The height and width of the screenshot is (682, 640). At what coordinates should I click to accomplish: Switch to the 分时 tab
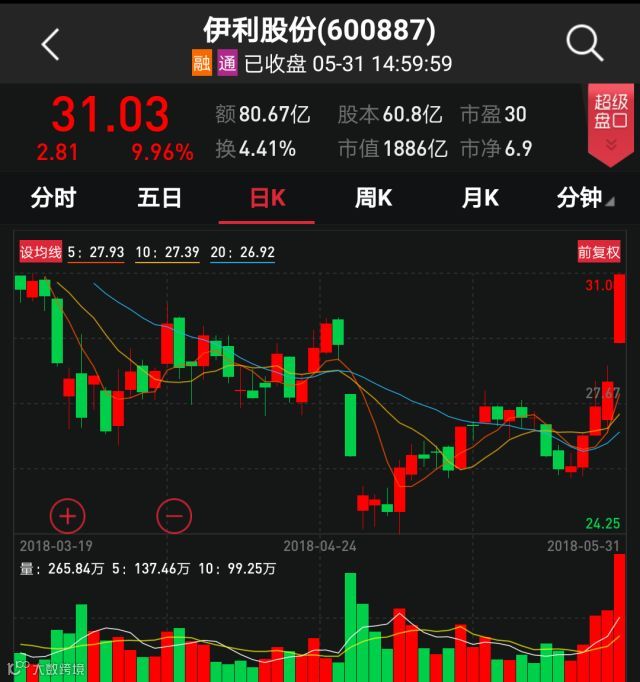pyautogui.click(x=53, y=198)
